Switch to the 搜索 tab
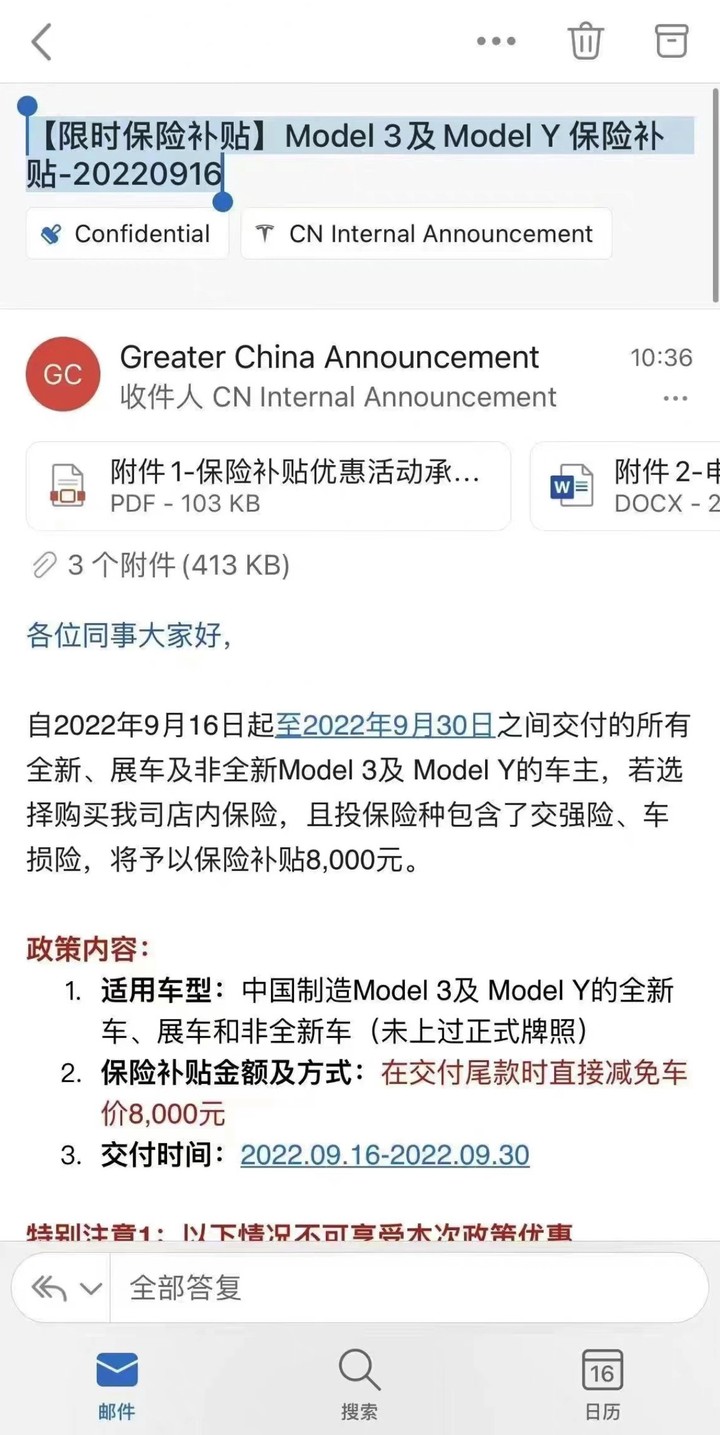Viewport: 720px width, 1435px height. click(x=359, y=1384)
